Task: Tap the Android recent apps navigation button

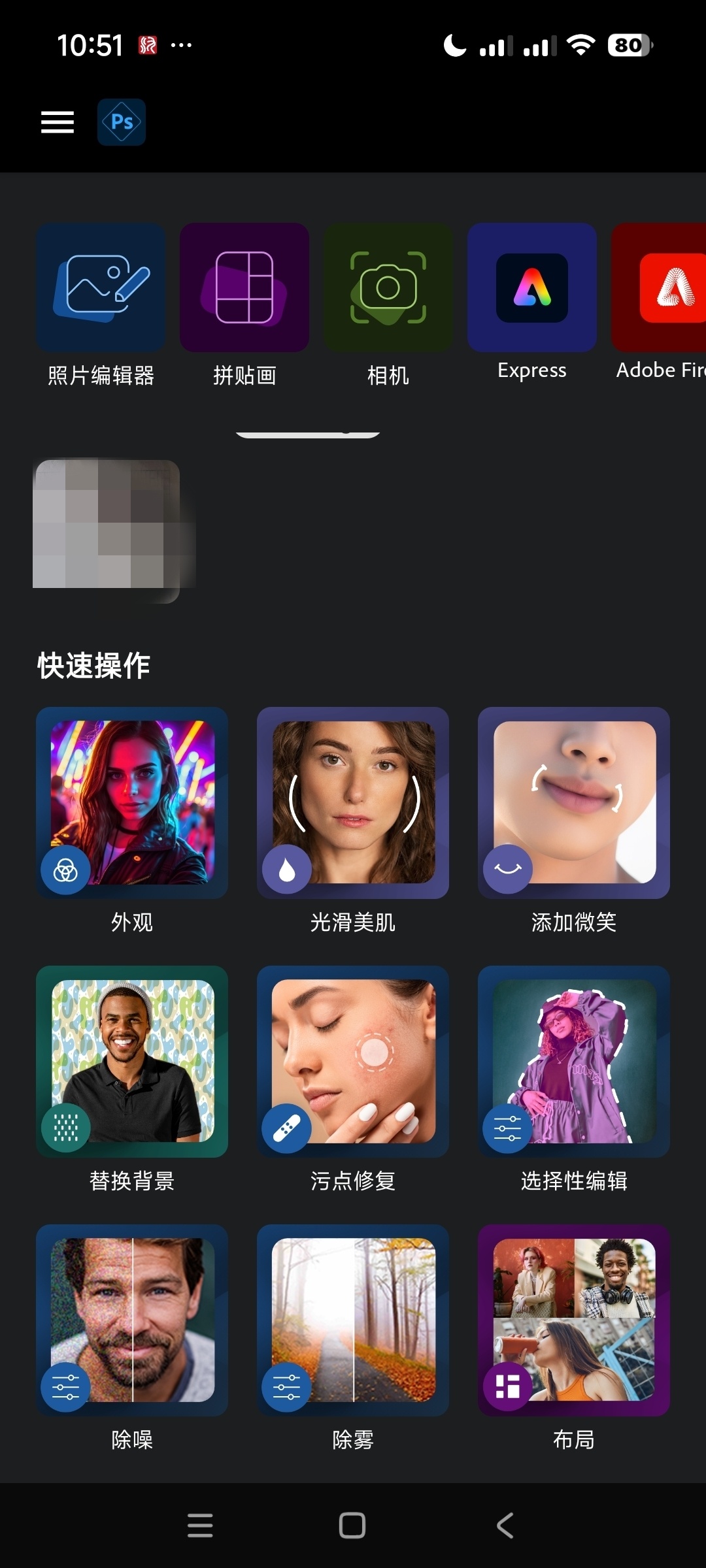Action: click(x=200, y=1525)
